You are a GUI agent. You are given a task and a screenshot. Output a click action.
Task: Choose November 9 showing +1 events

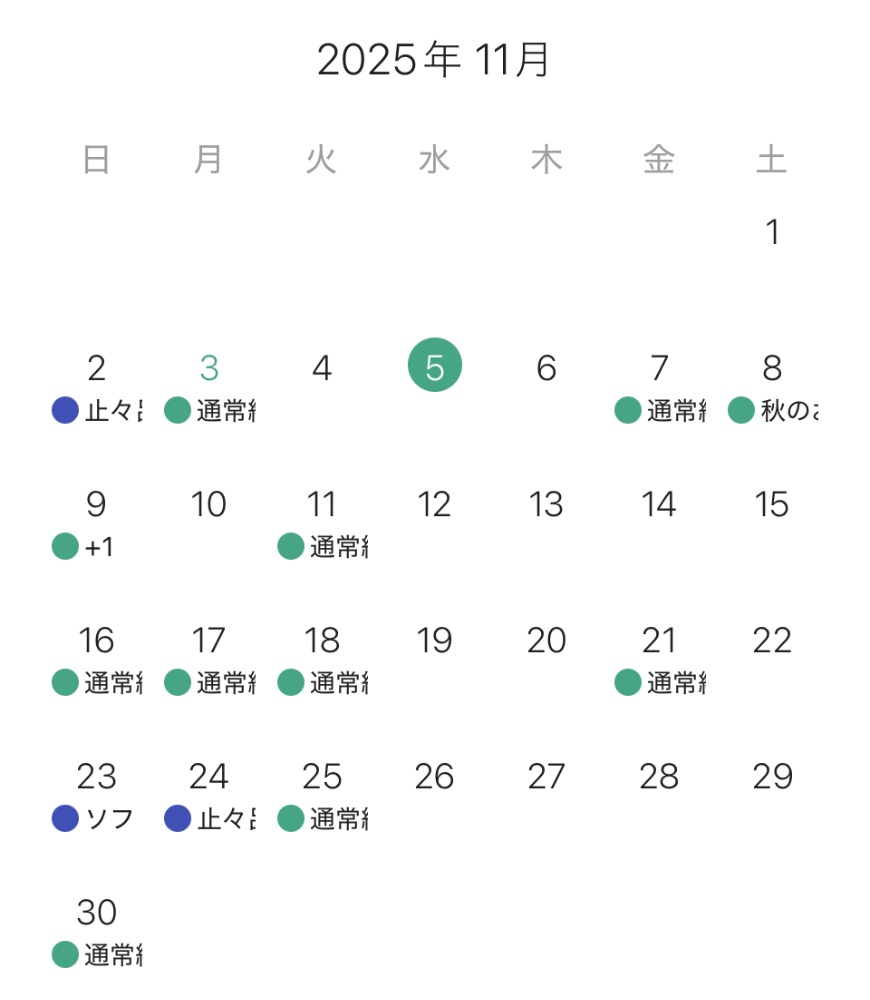[x=96, y=505]
